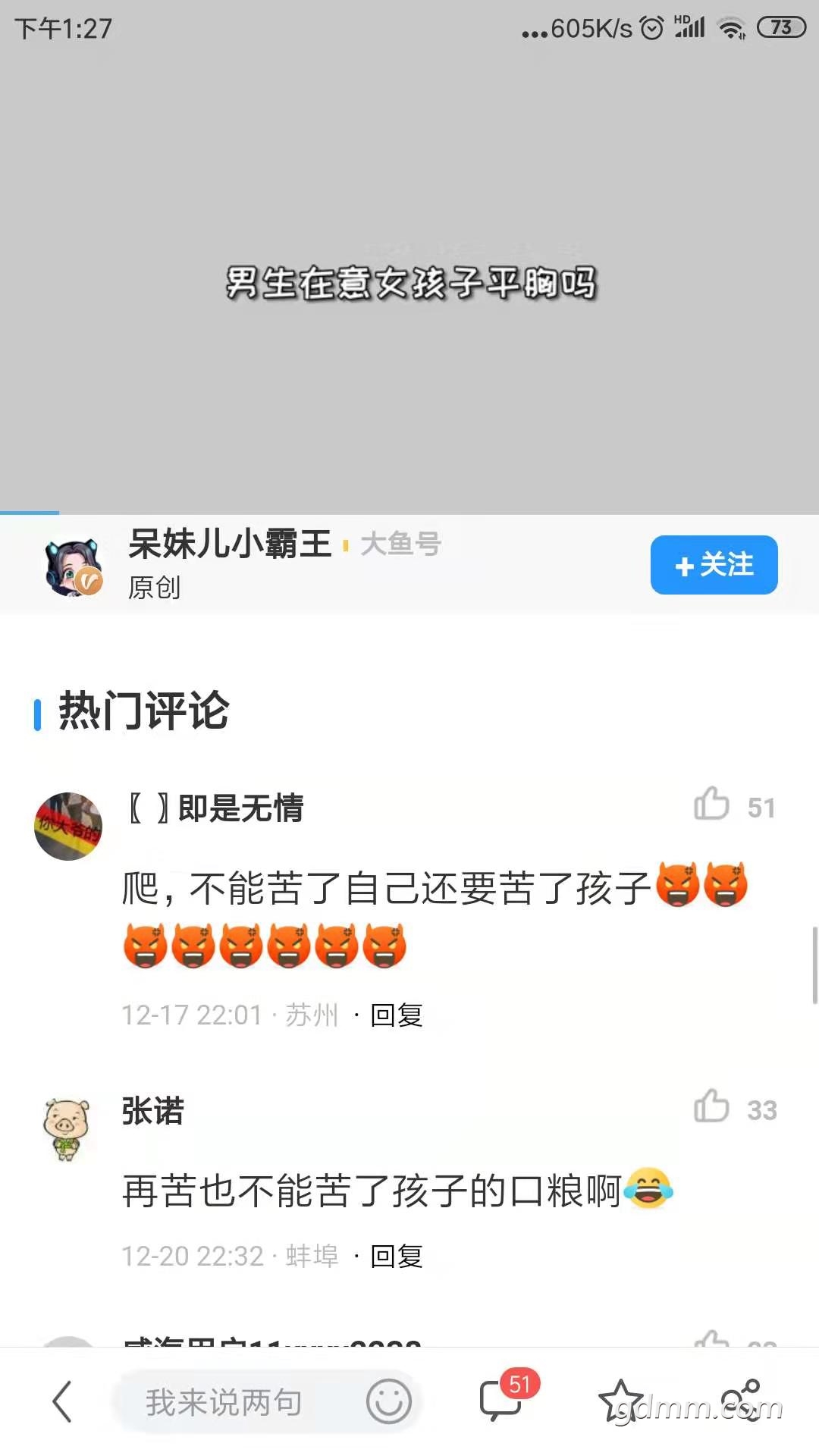Open 即是无情's profile picture
This screenshot has width=819, height=1456.
tap(68, 826)
